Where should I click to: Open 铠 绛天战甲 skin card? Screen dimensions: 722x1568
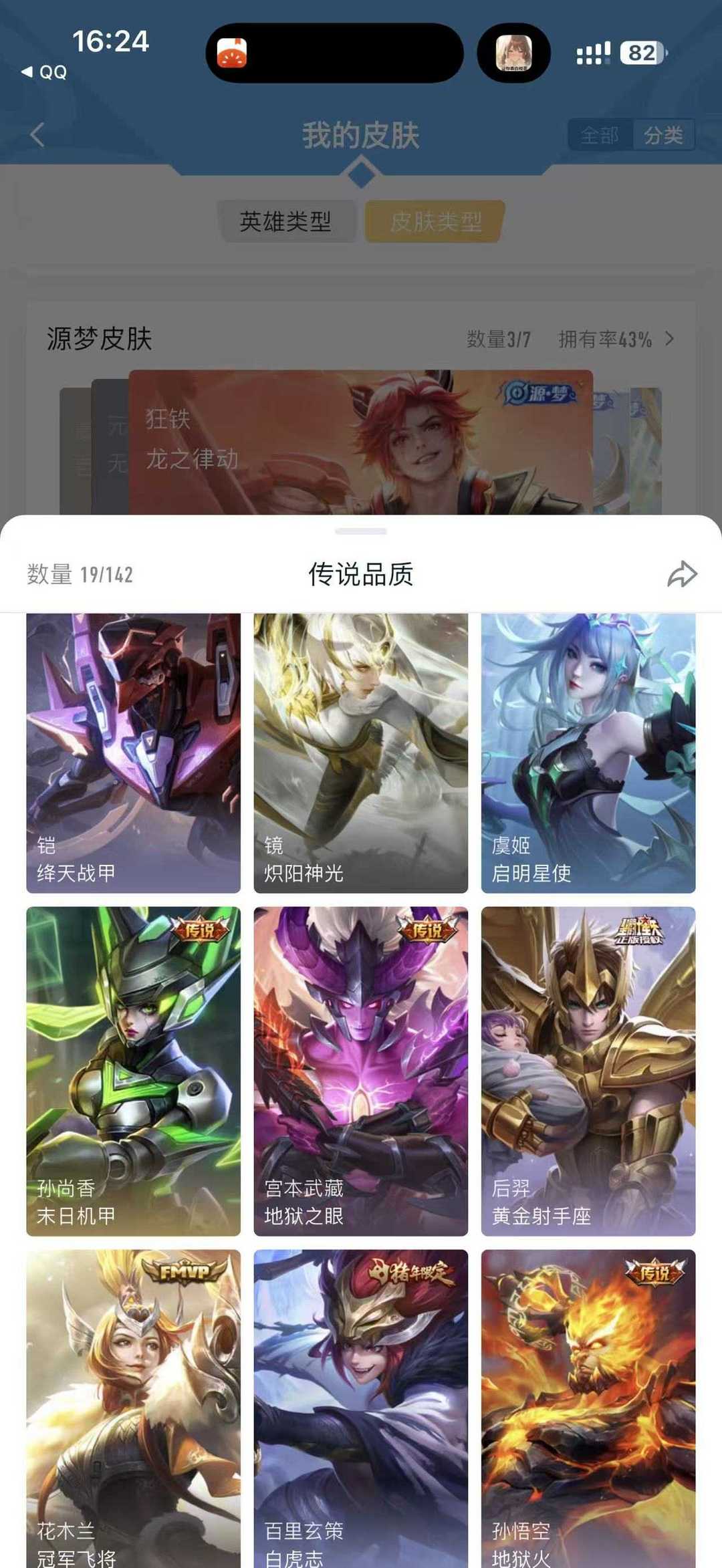tap(133, 753)
